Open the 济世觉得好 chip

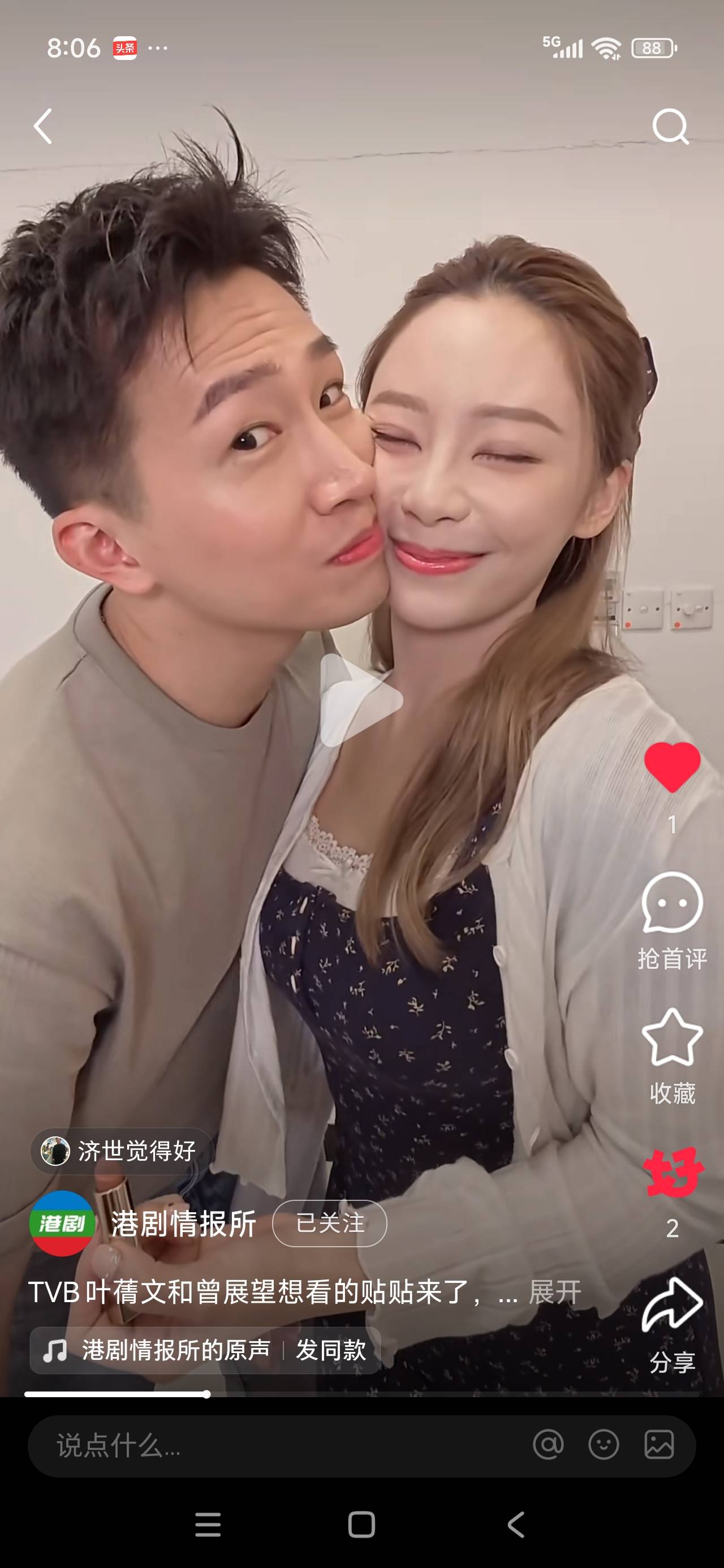(122, 1151)
